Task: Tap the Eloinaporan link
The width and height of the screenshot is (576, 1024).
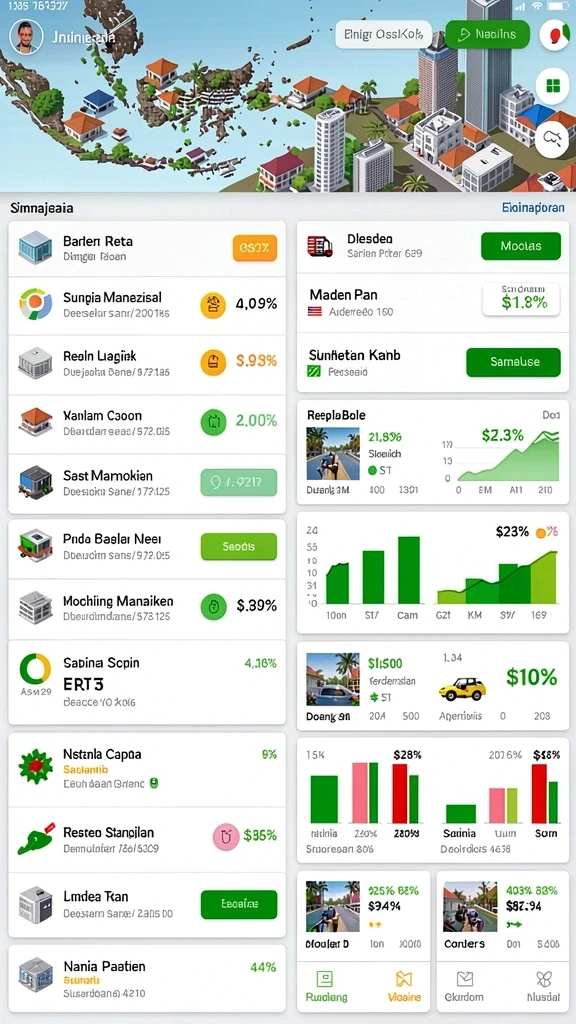Action: (x=534, y=208)
